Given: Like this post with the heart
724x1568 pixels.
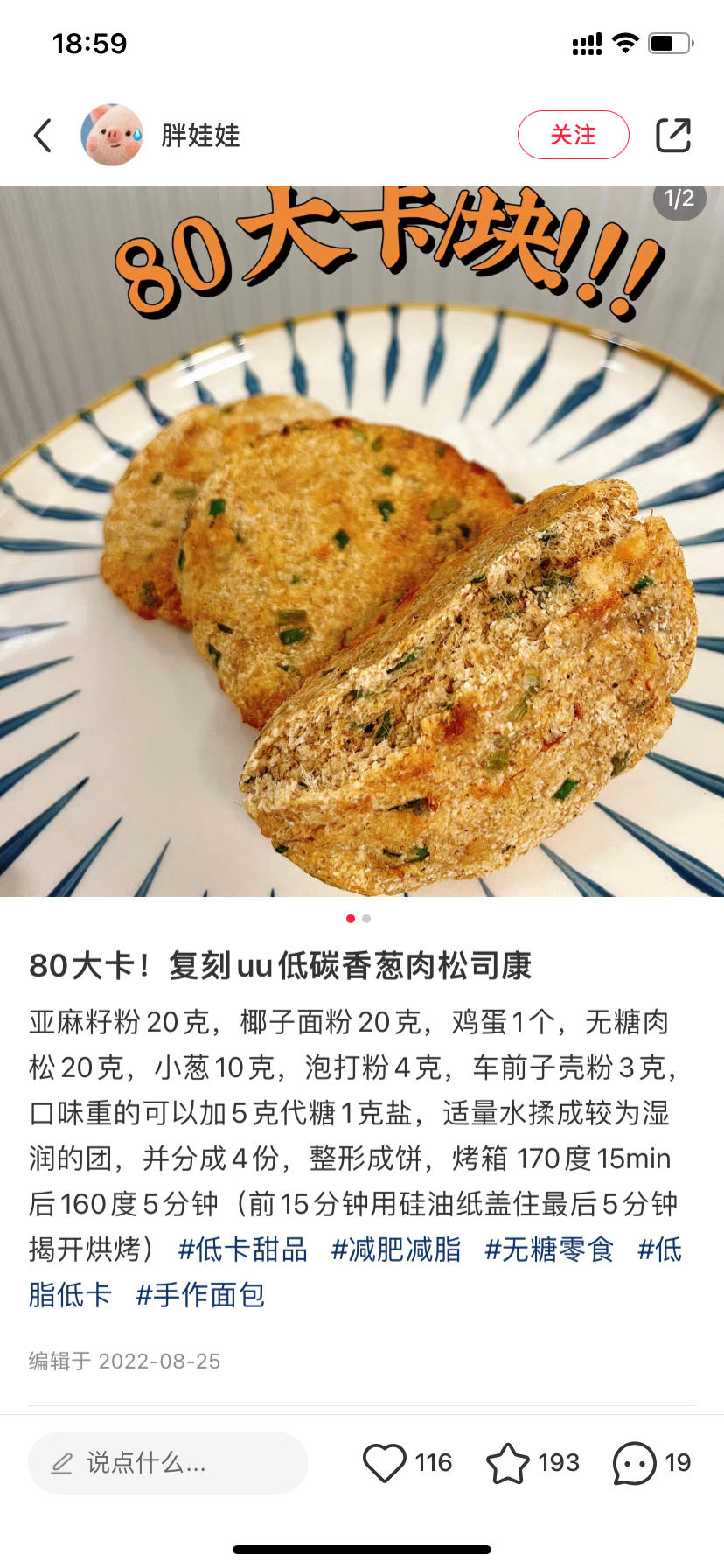Looking at the screenshot, I should [385, 1462].
